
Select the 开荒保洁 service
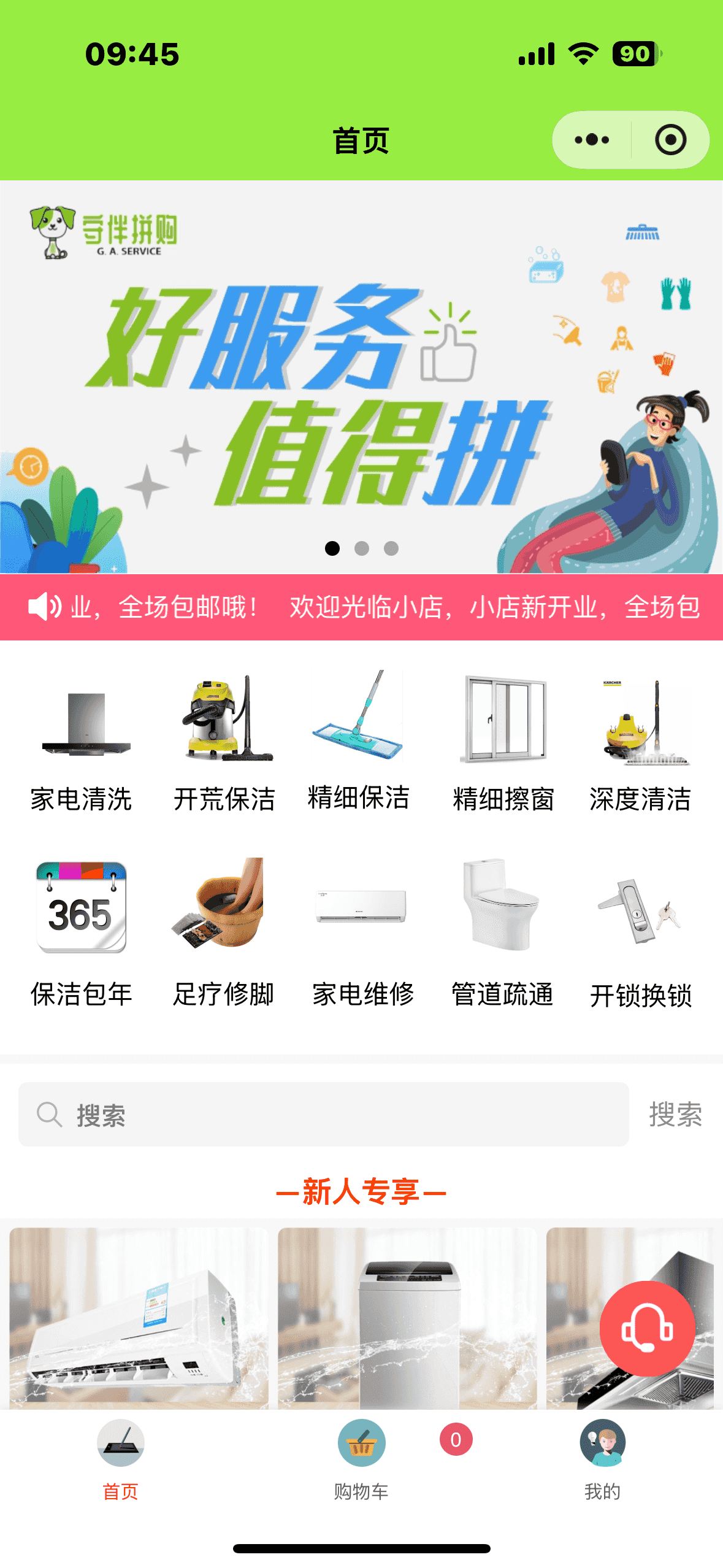(x=224, y=742)
